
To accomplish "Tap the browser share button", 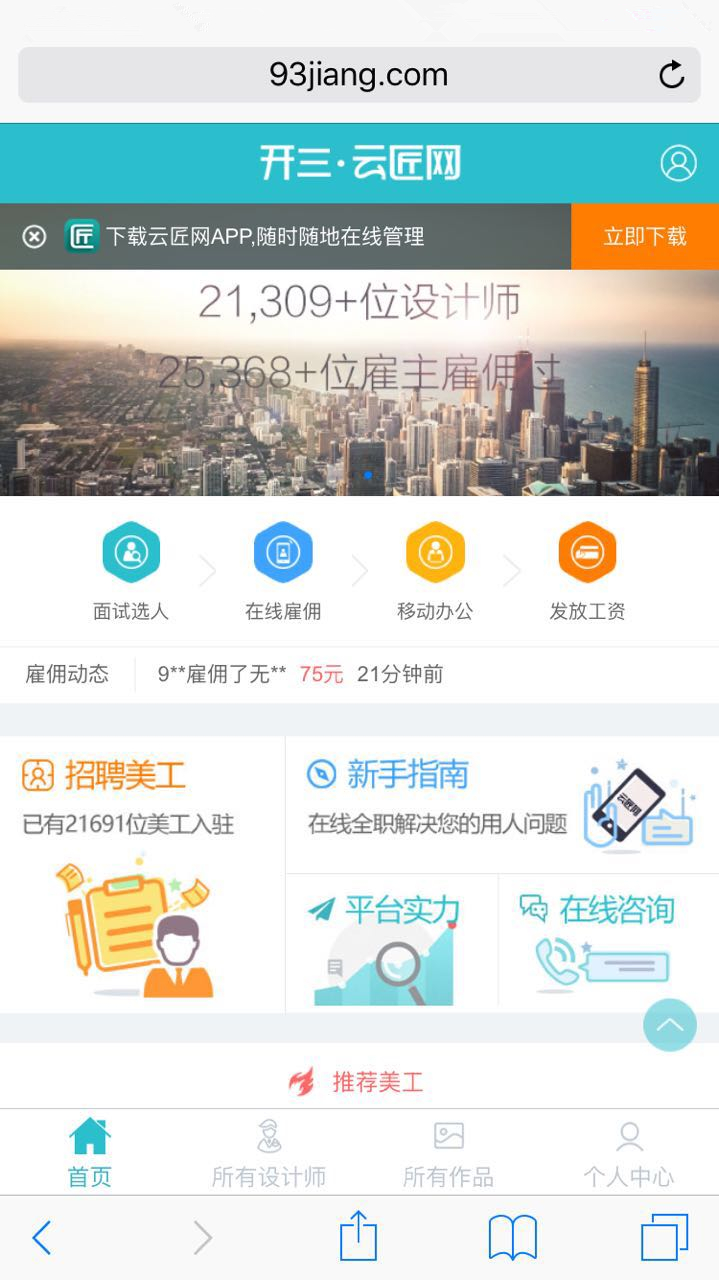I will [358, 1238].
